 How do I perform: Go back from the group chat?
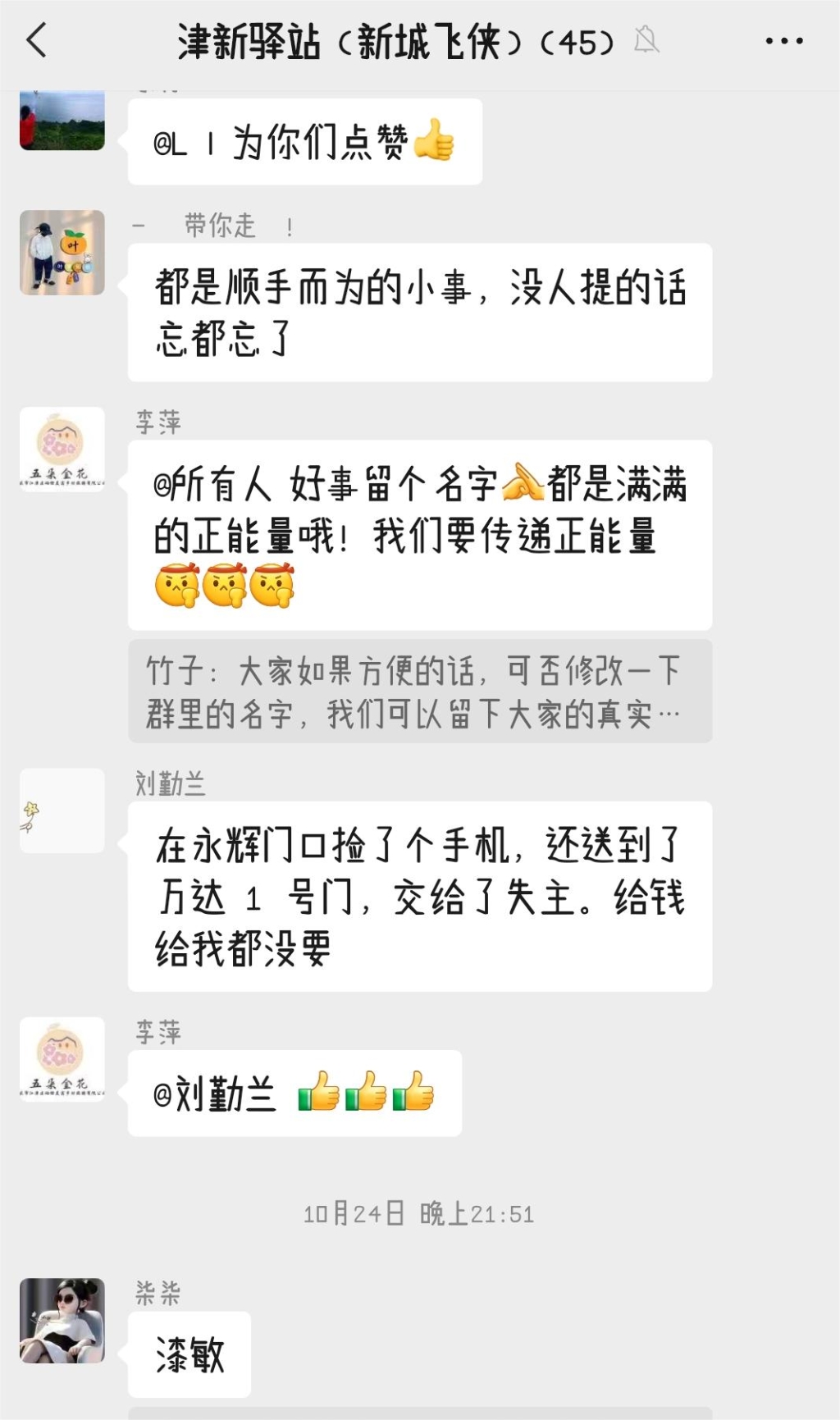pyautogui.click(x=37, y=40)
